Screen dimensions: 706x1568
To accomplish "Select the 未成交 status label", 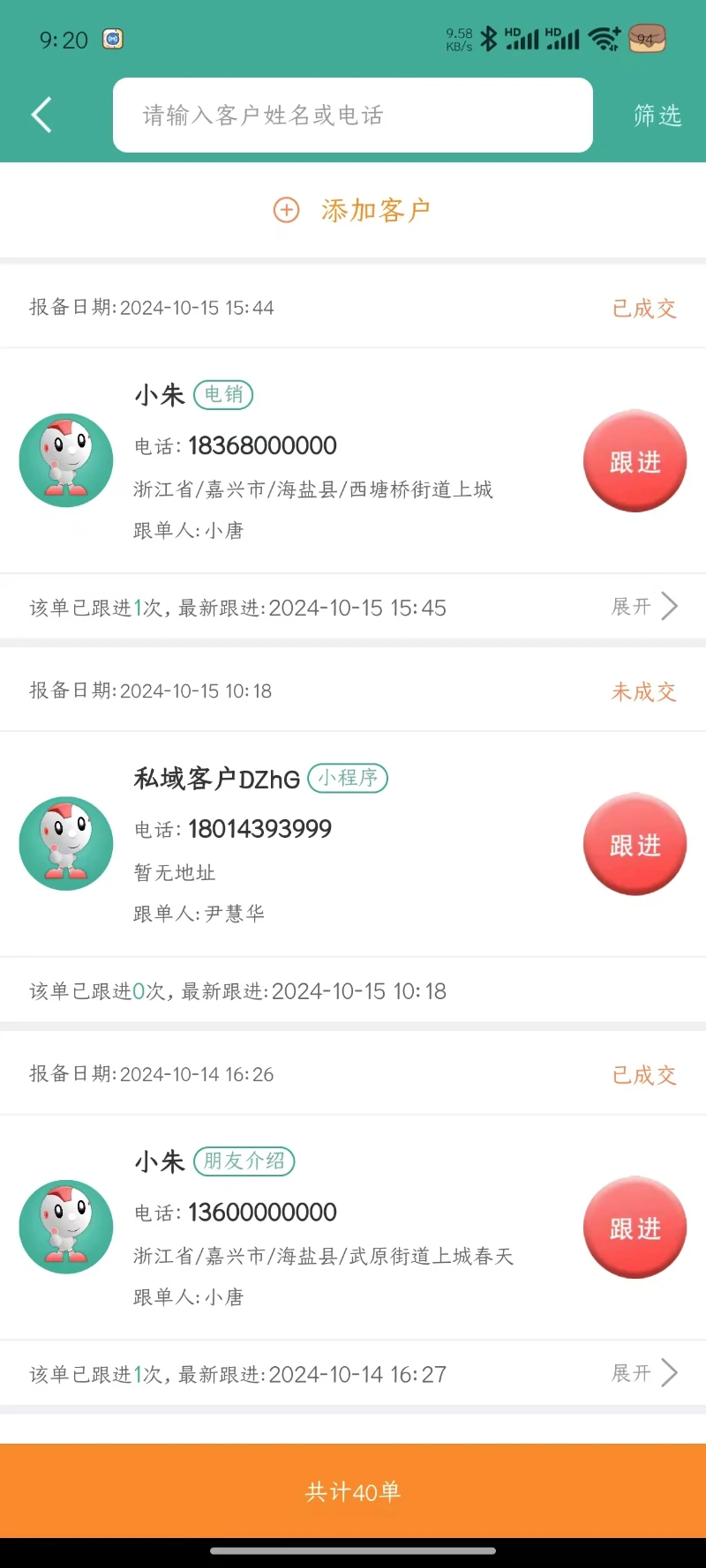I will pyautogui.click(x=643, y=691).
